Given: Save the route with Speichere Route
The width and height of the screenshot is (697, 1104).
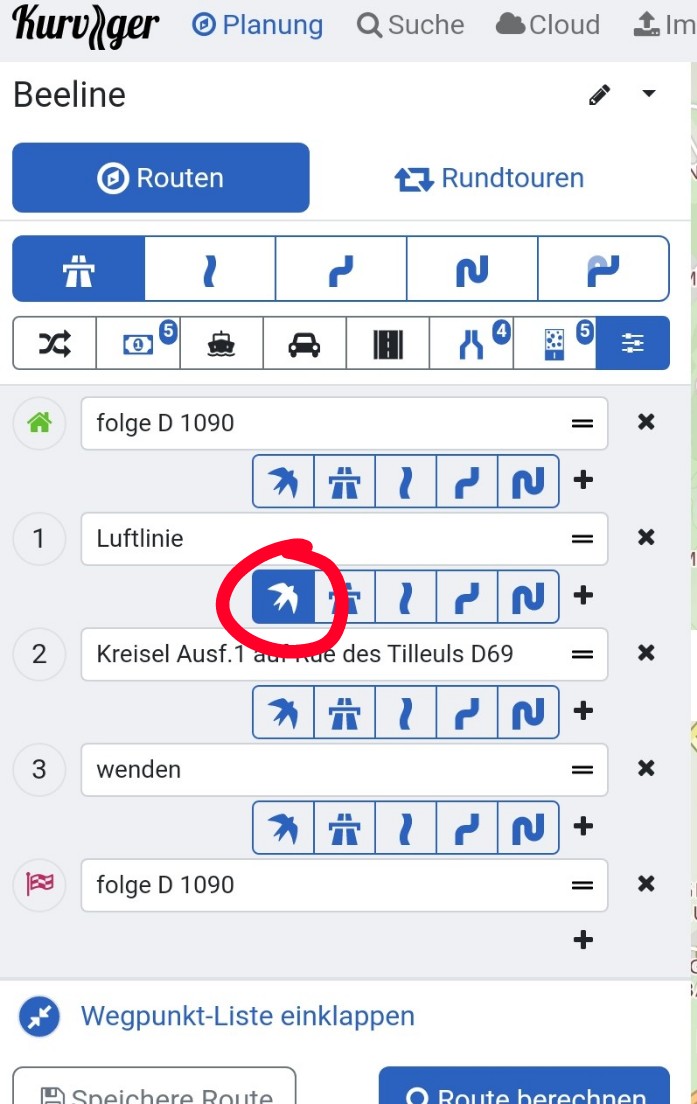Looking at the screenshot, I should 155,1090.
